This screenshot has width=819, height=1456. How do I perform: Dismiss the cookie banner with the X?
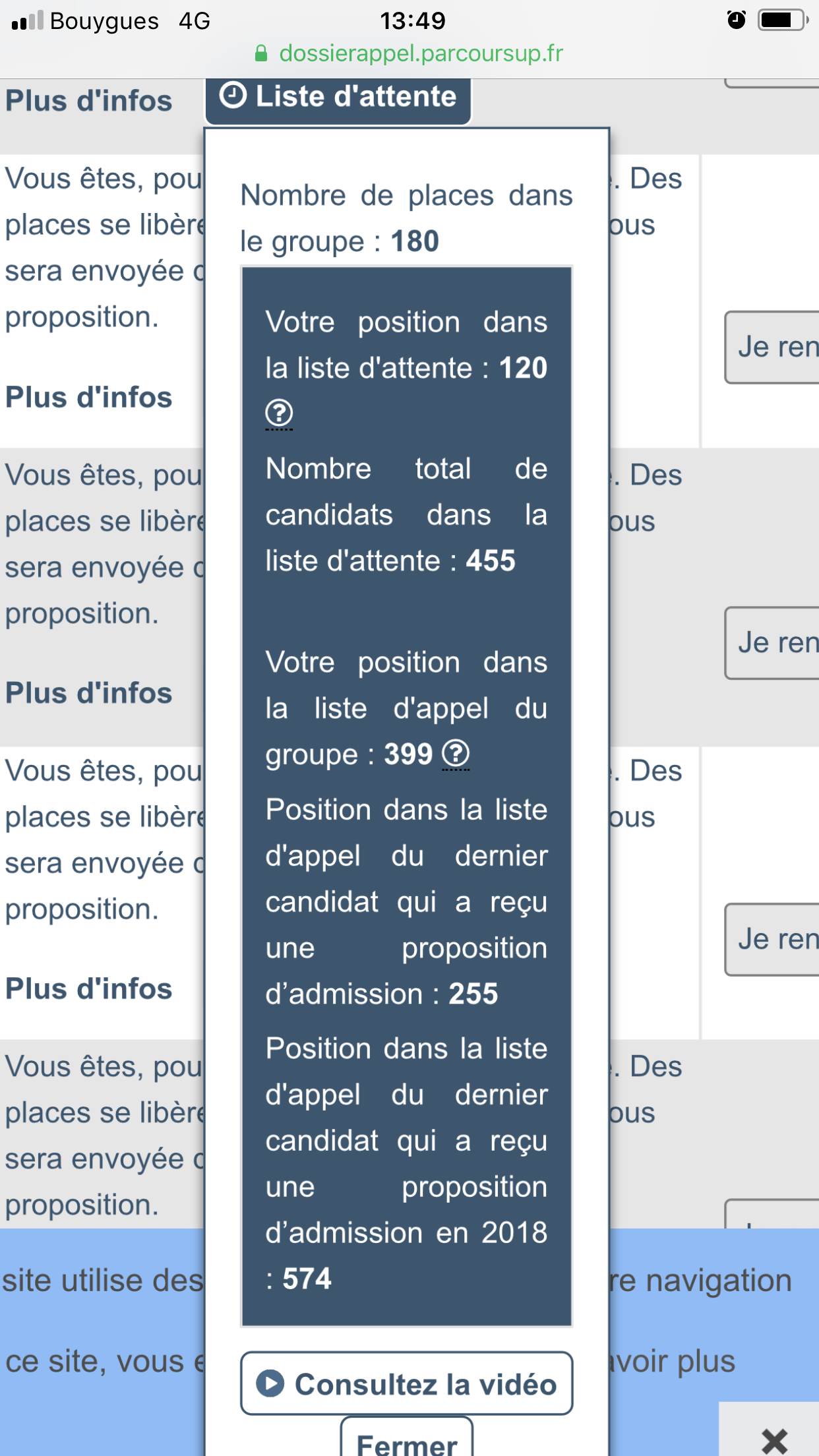pyautogui.click(x=774, y=1440)
